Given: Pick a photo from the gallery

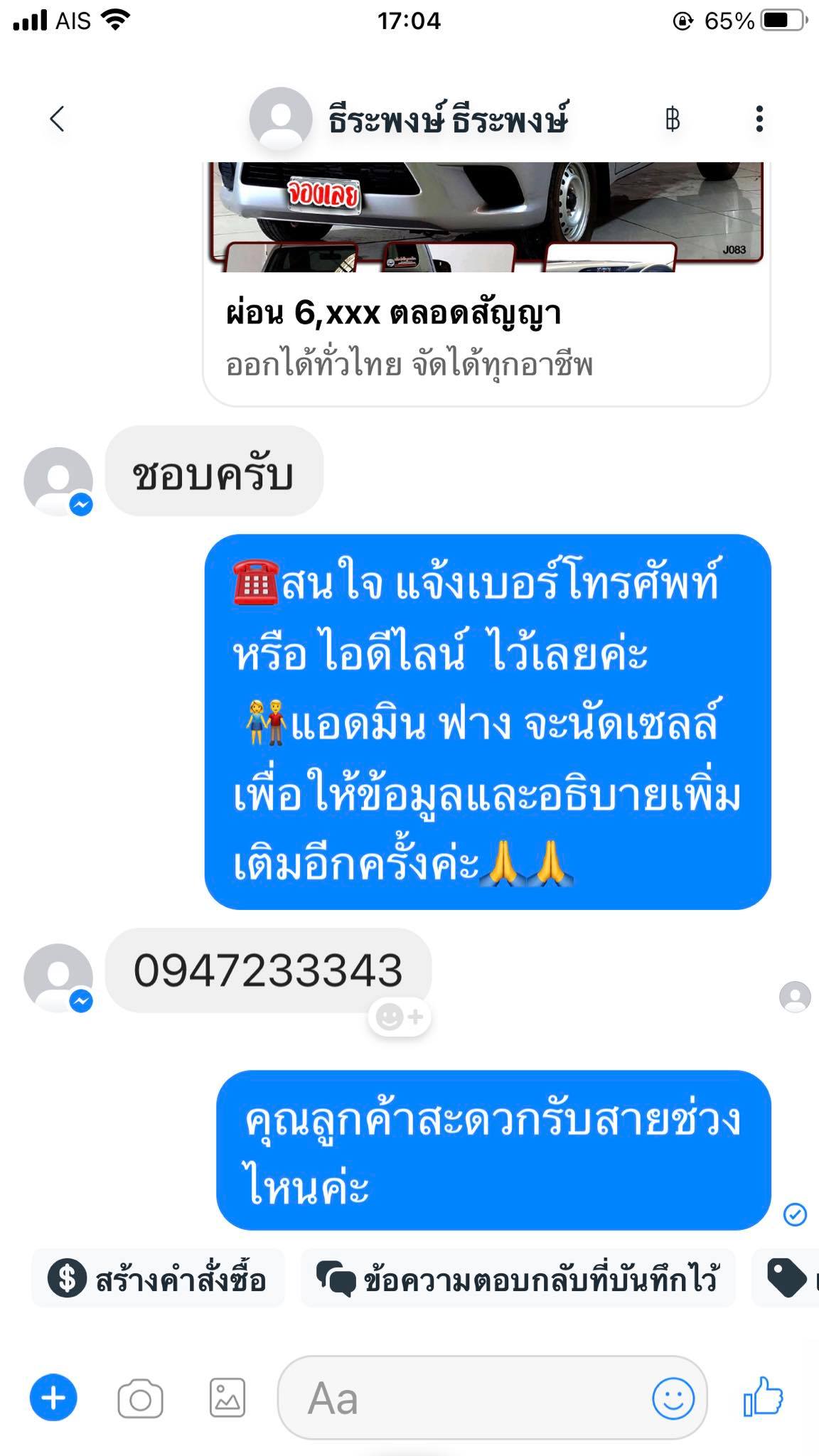Looking at the screenshot, I should tap(227, 1398).
